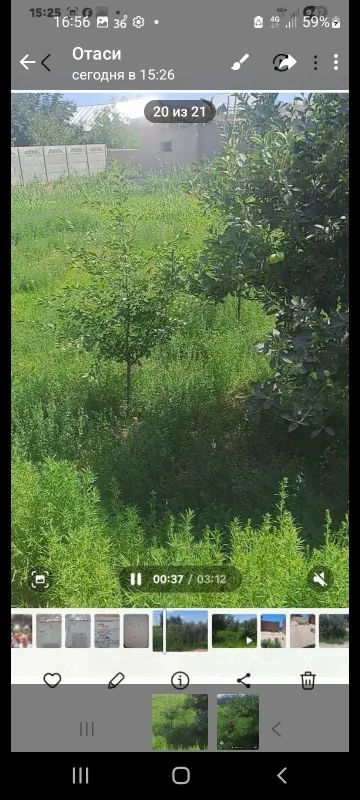The height and width of the screenshot is (800, 360).
Task: Share via the bottom toolbar share icon
Action: coord(244,680)
